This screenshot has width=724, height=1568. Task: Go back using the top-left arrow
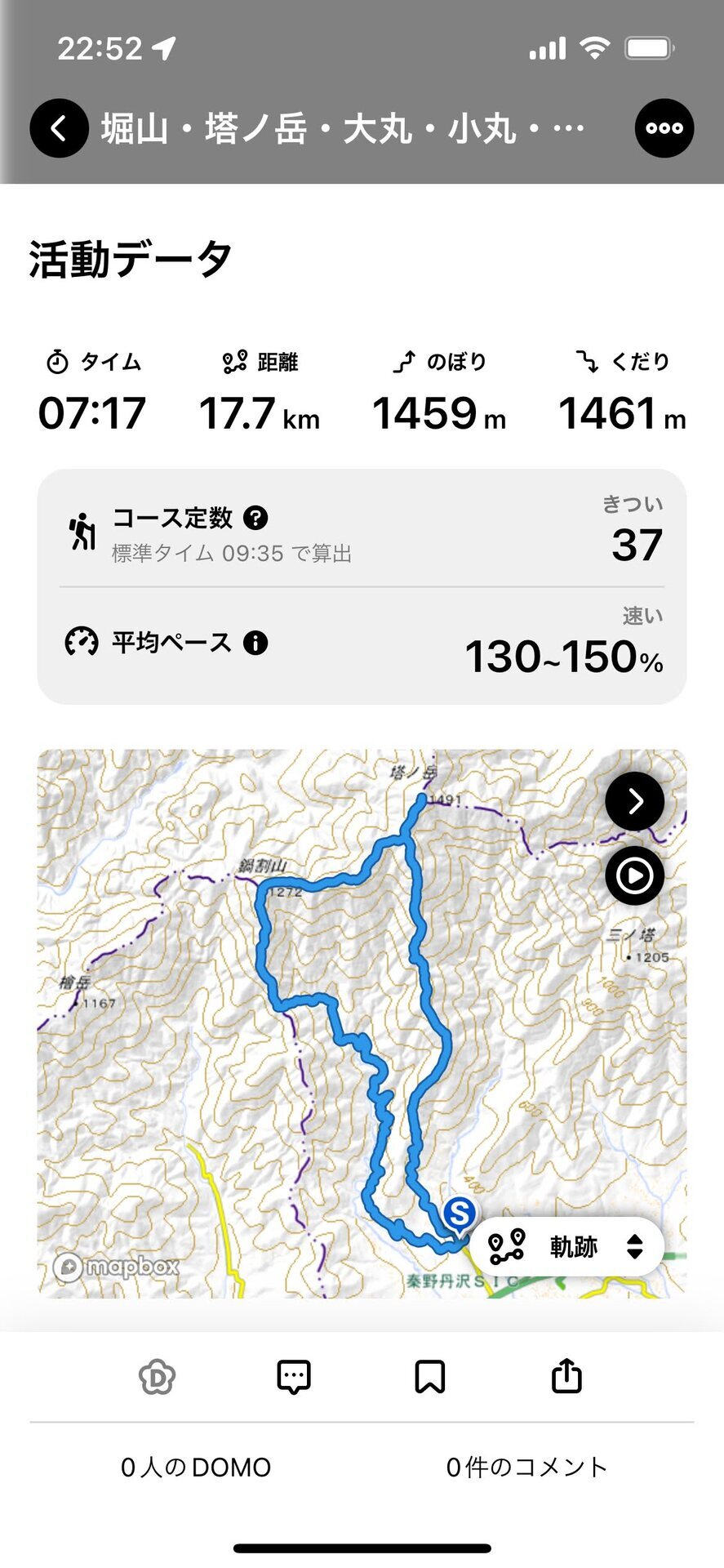click(x=59, y=128)
